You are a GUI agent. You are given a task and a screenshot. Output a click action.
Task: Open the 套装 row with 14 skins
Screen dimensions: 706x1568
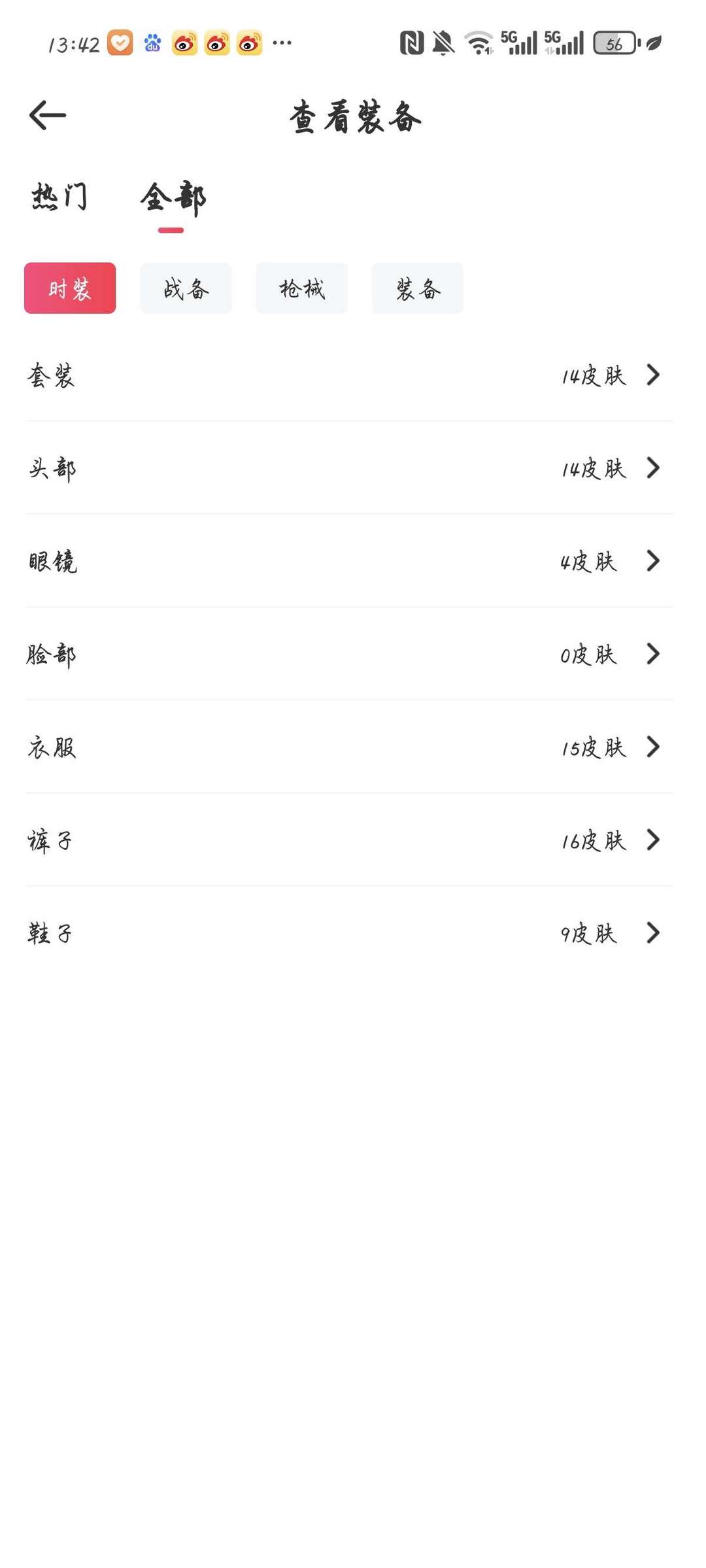coord(349,375)
